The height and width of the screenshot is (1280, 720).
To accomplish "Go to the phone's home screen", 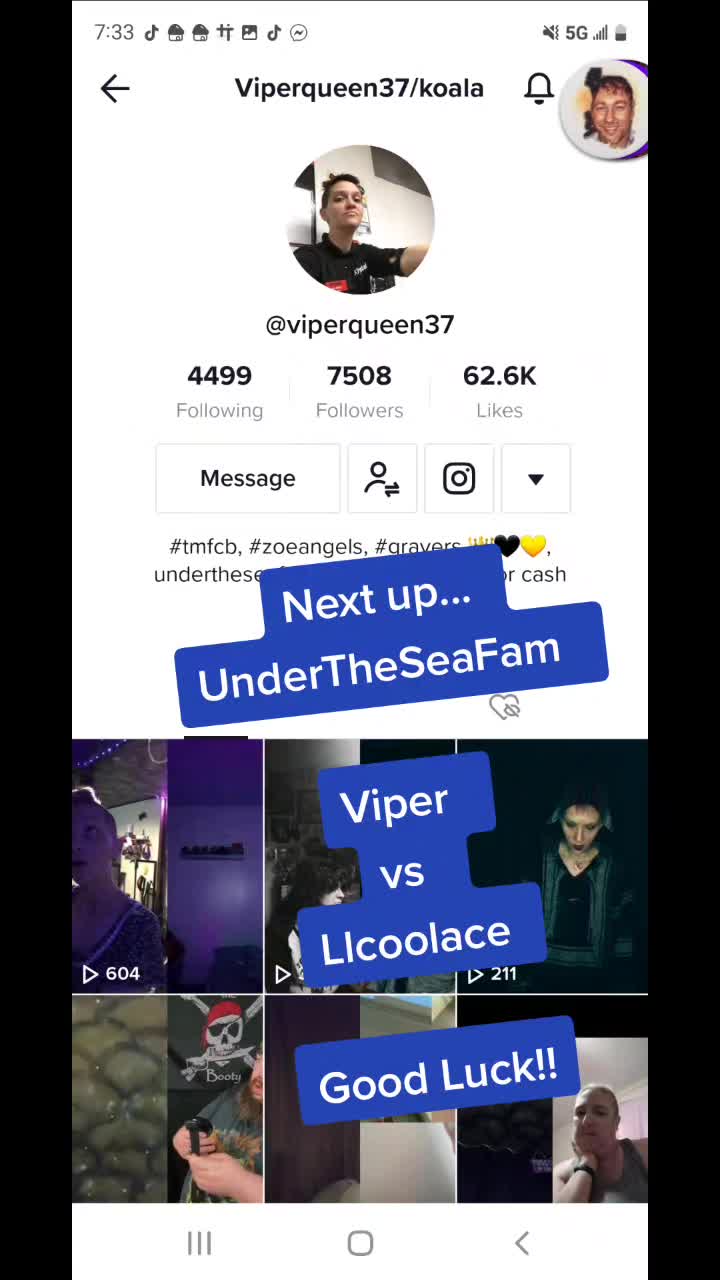I will 360,1243.
